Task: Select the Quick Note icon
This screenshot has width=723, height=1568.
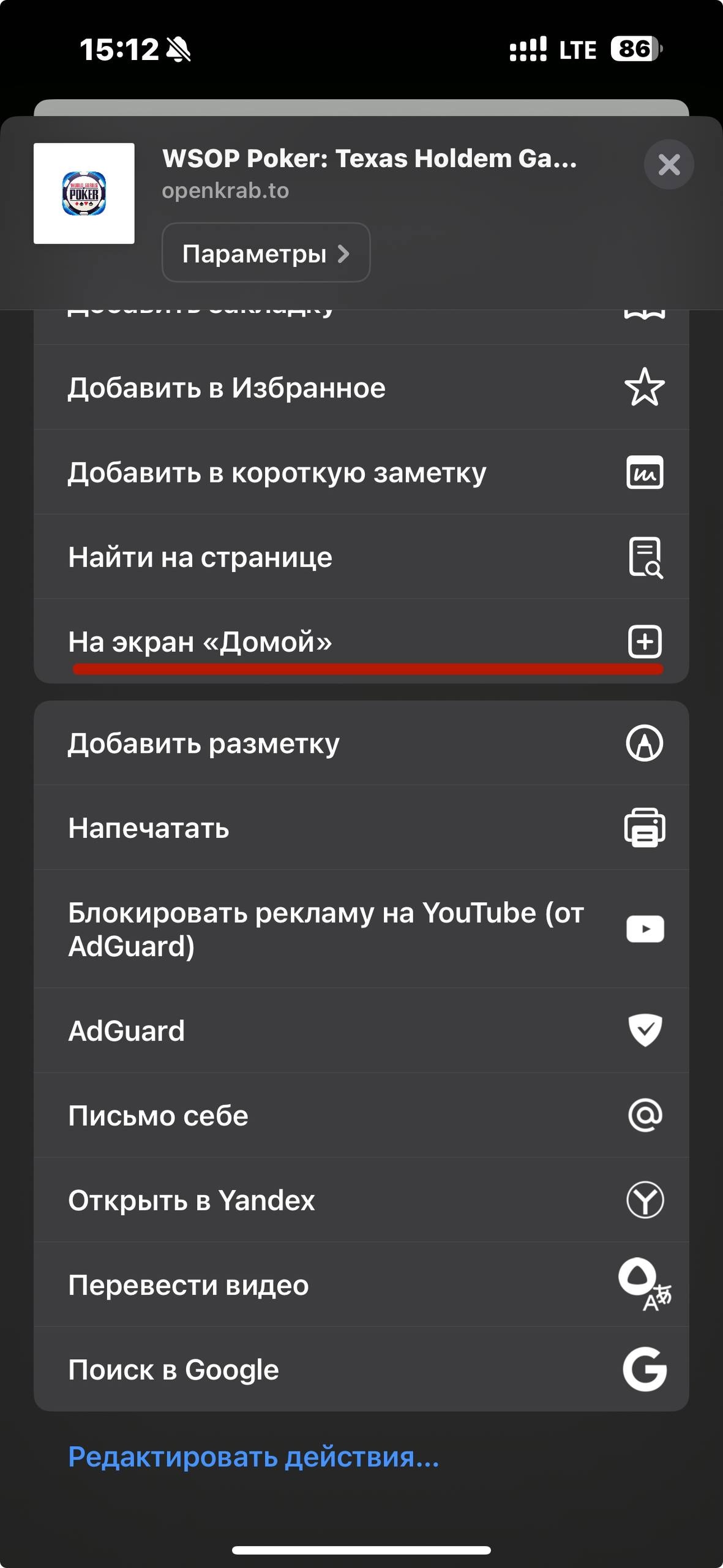Action: (645, 472)
